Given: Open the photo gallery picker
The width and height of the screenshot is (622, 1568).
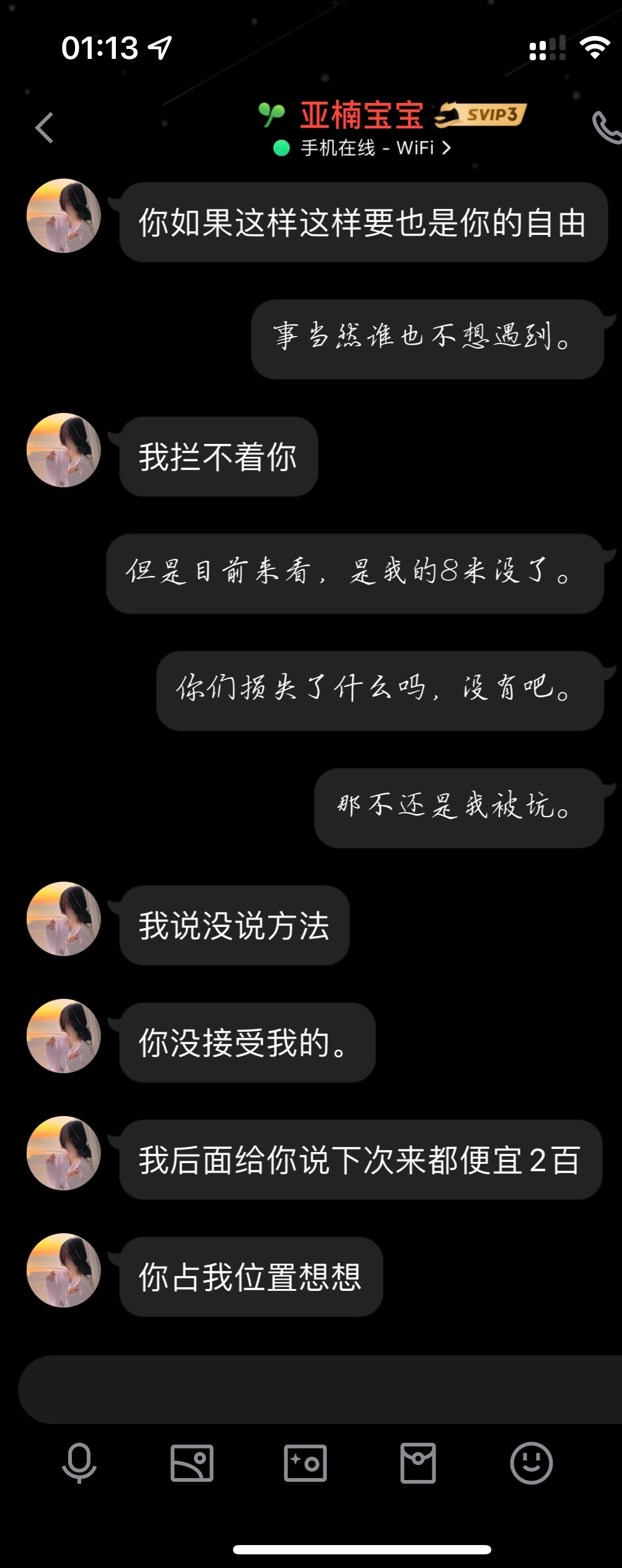Looking at the screenshot, I should [192, 1463].
